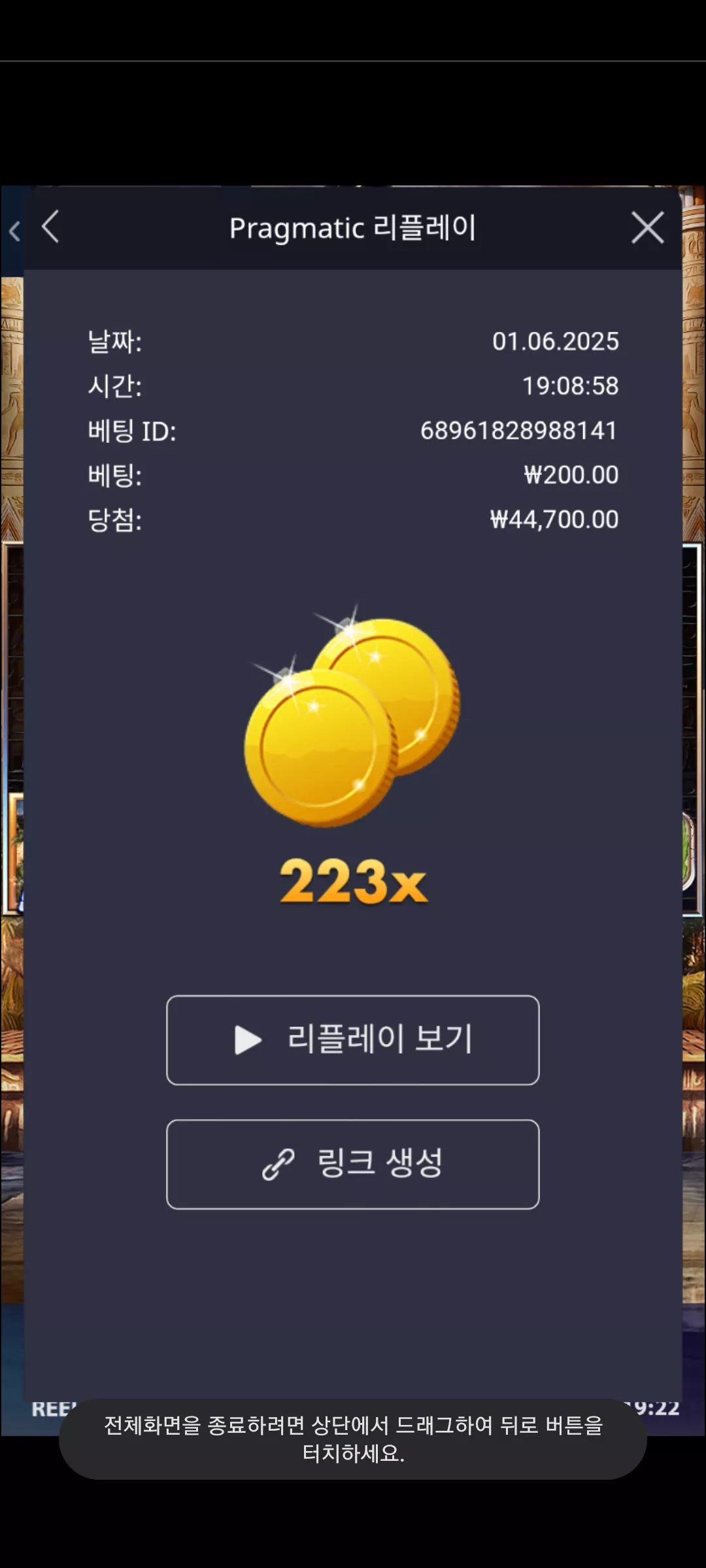Close the Pragmatic replay dialog
The image size is (706, 1568).
[x=647, y=227]
